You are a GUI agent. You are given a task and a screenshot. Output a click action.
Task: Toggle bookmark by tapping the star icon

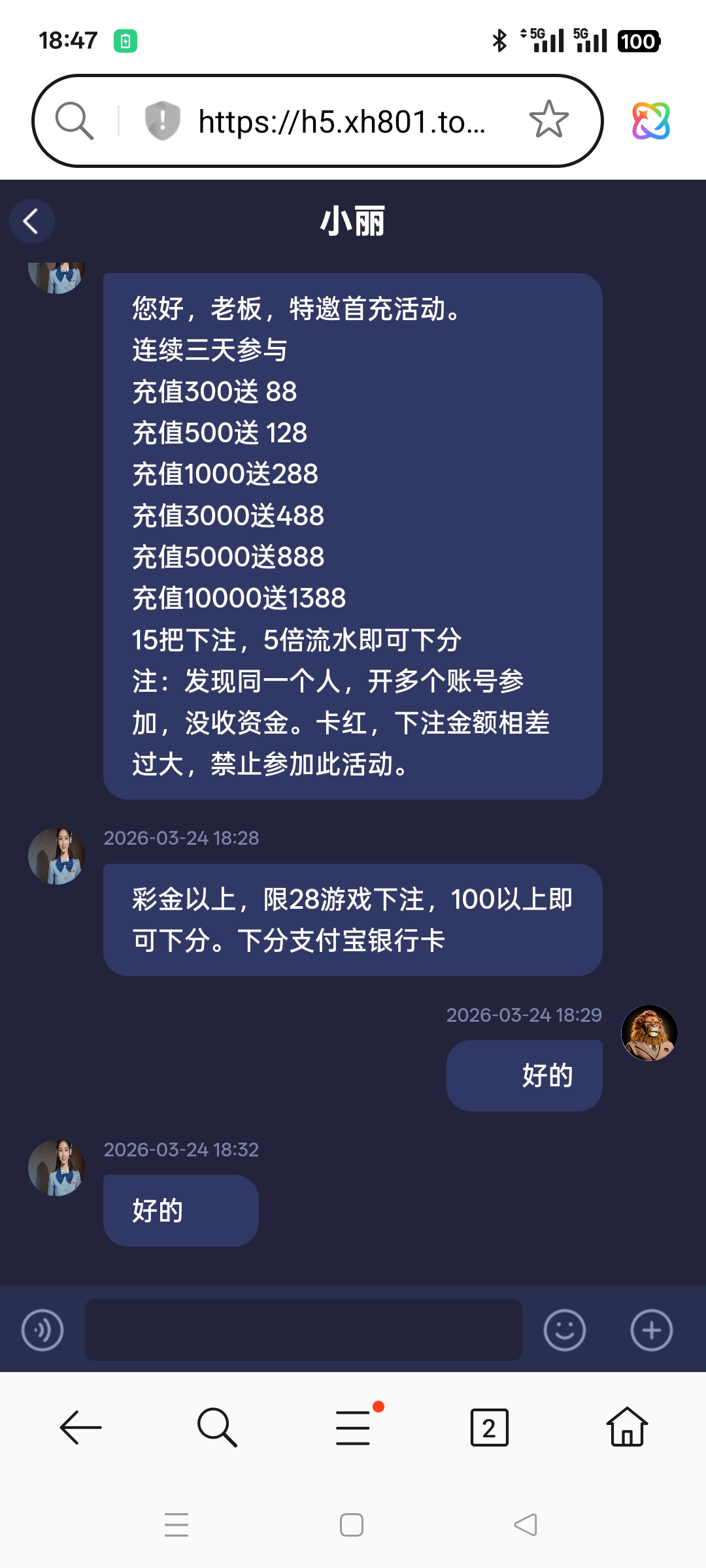pos(548,120)
